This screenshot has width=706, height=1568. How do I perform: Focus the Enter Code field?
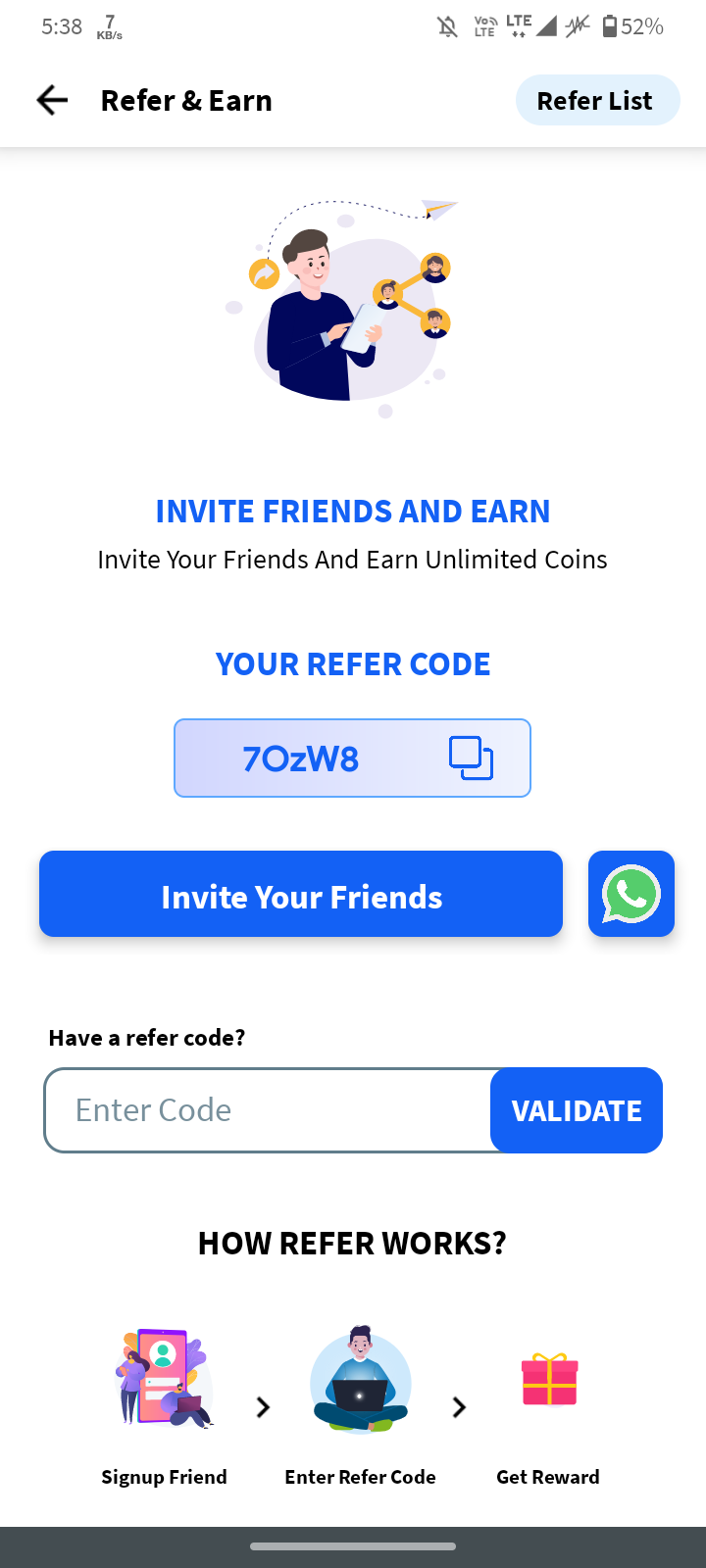click(x=267, y=1110)
